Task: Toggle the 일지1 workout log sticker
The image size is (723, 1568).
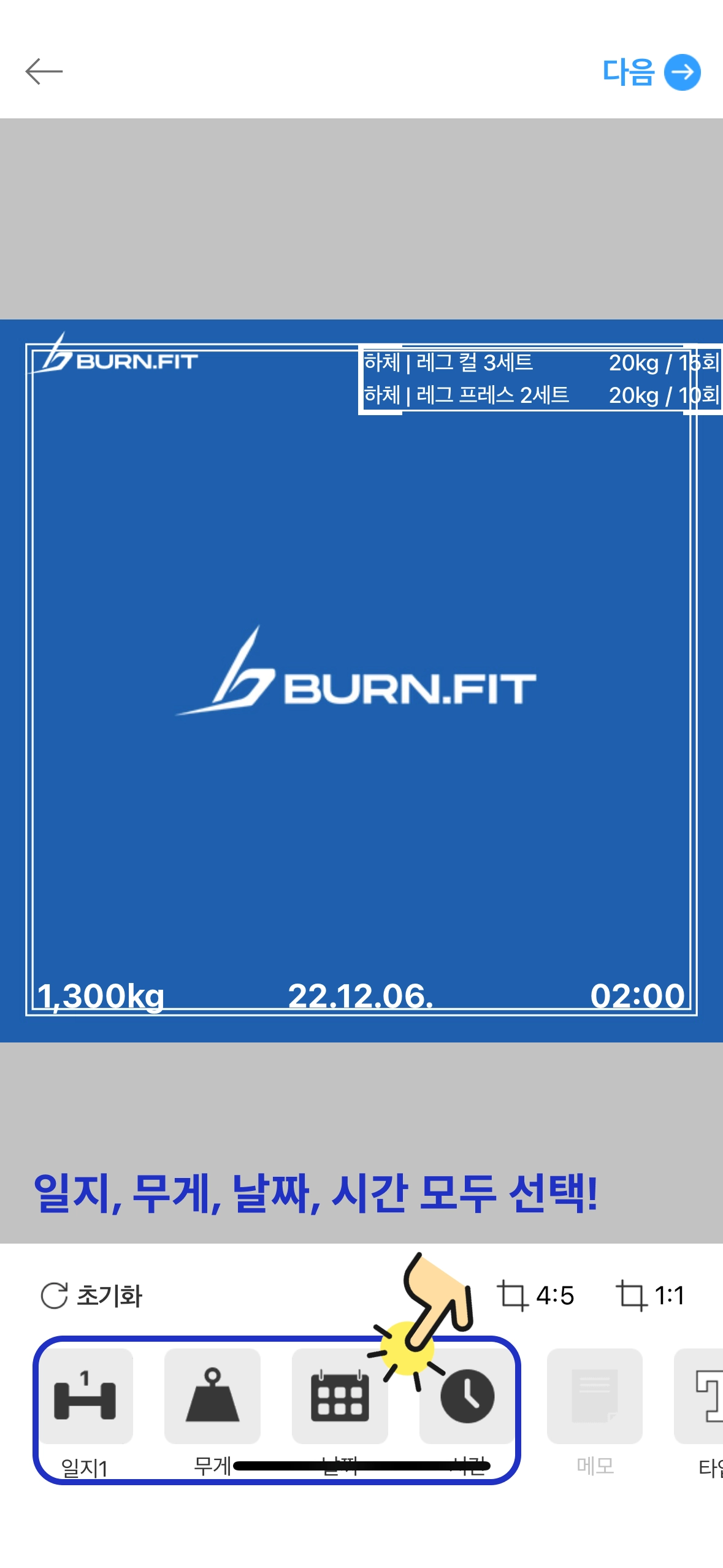Action: 85,1396
